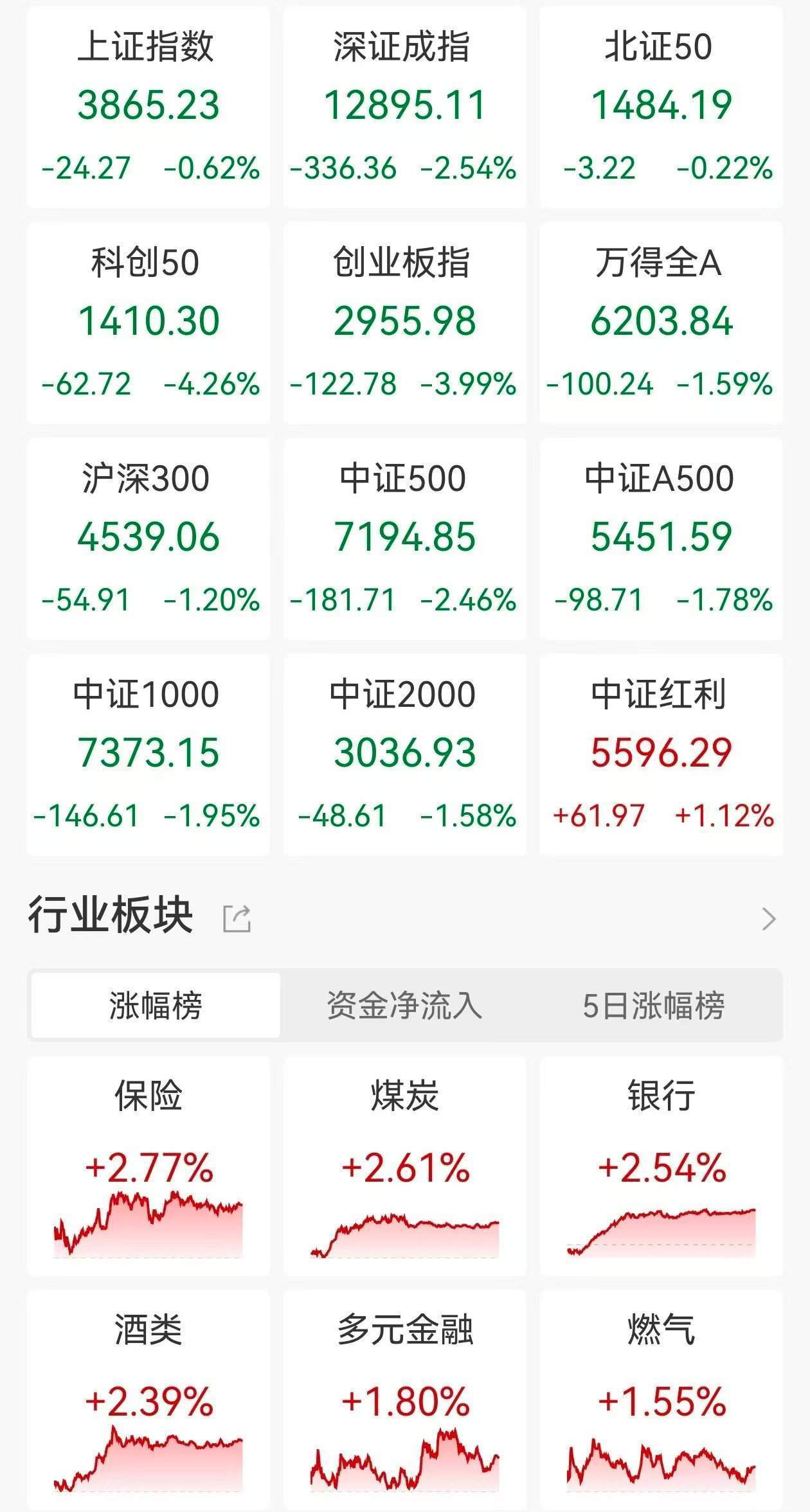Expand the 行业板块 list via chevron

tap(768, 919)
